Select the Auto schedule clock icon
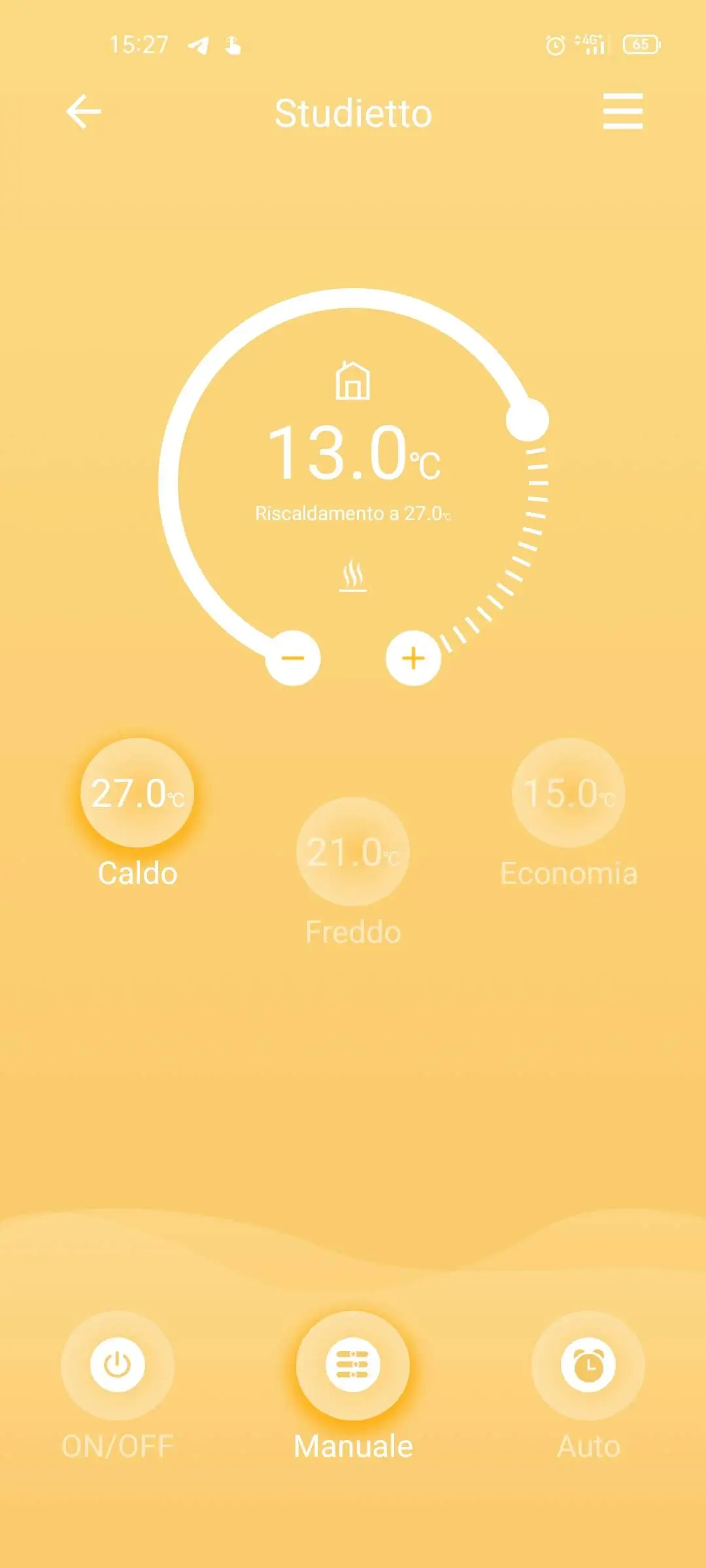 pos(588,1365)
